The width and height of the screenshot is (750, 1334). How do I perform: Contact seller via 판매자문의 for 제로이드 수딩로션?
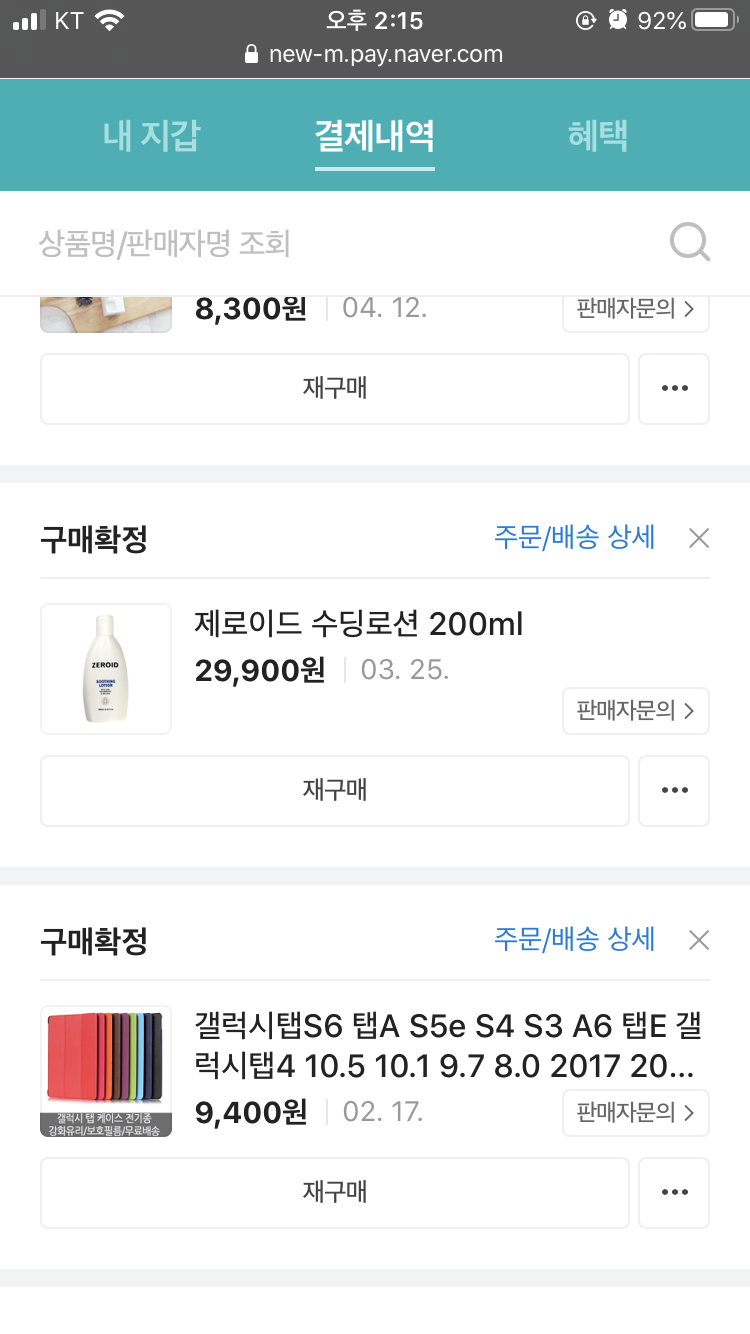(635, 711)
